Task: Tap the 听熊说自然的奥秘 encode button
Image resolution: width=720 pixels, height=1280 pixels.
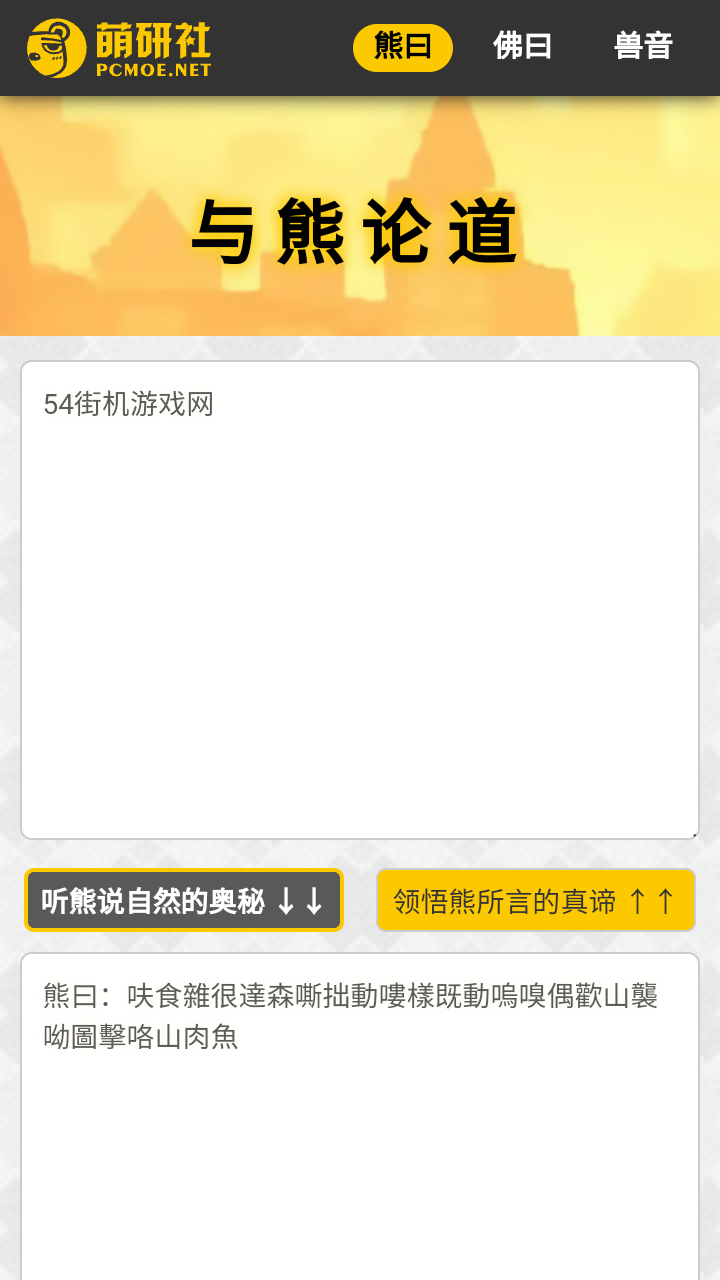Action: point(184,900)
